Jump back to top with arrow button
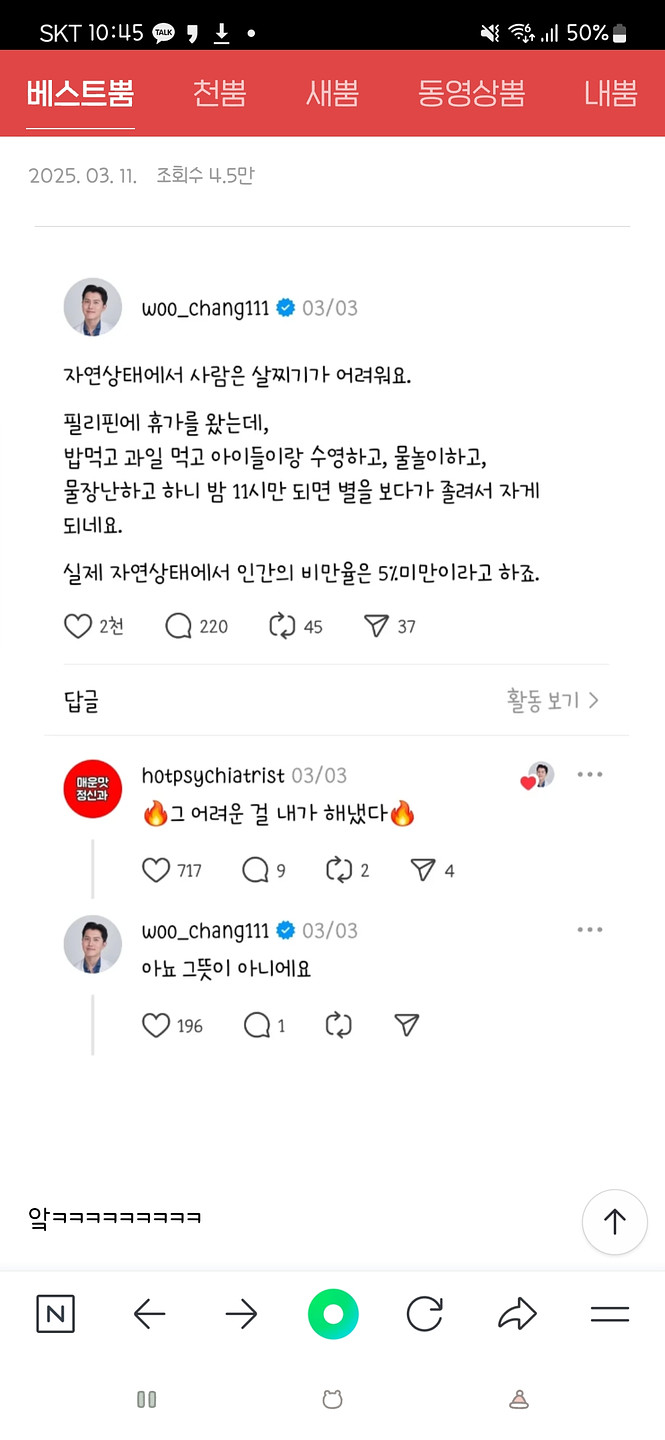 pyautogui.click(x=614, y=1222)
